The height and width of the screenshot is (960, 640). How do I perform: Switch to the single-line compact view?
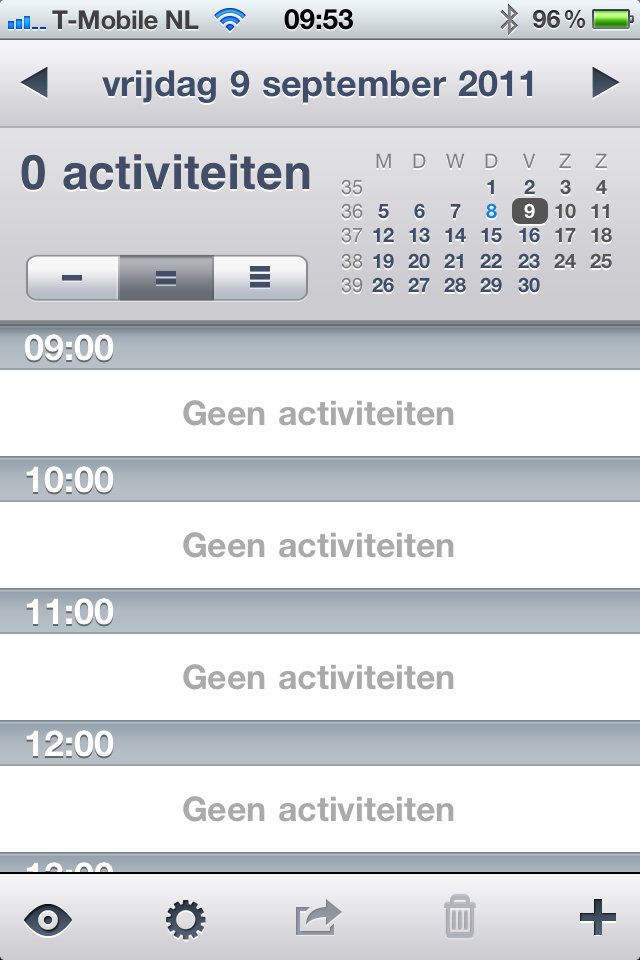coord(72,278)
